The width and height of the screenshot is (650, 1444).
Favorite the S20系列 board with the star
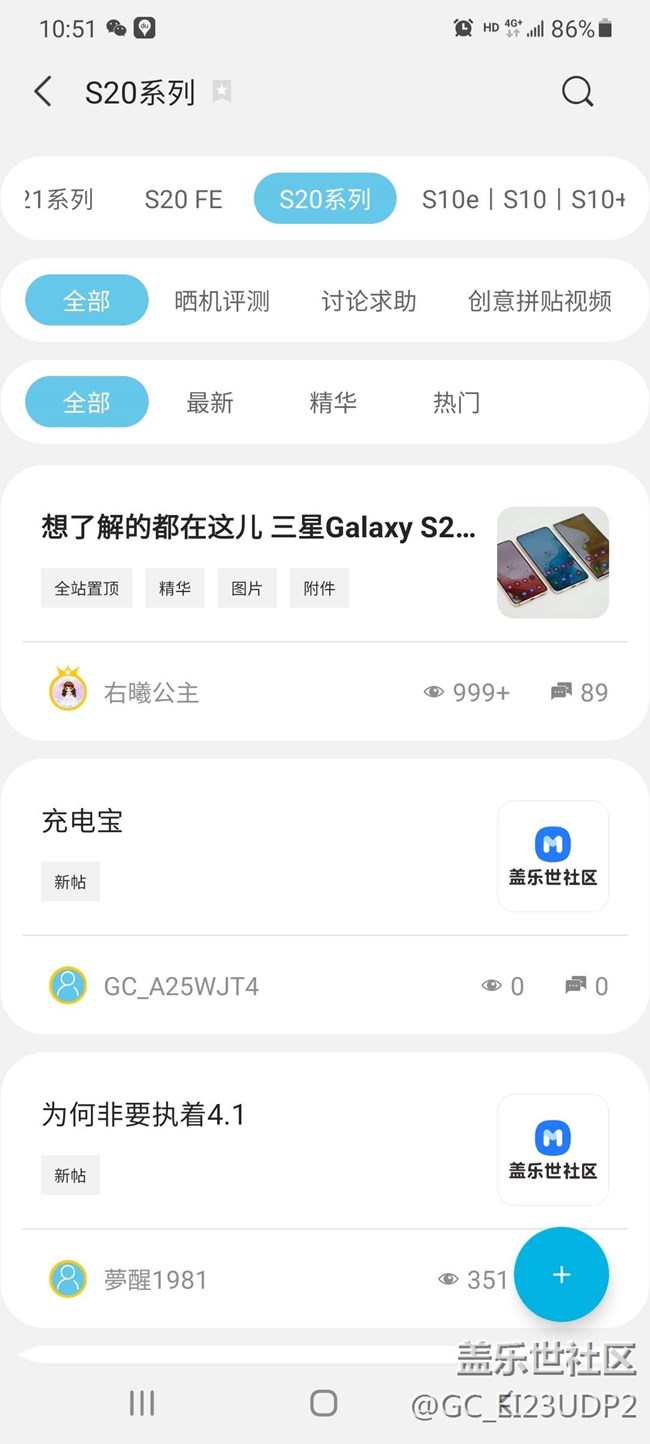point(222,92)
